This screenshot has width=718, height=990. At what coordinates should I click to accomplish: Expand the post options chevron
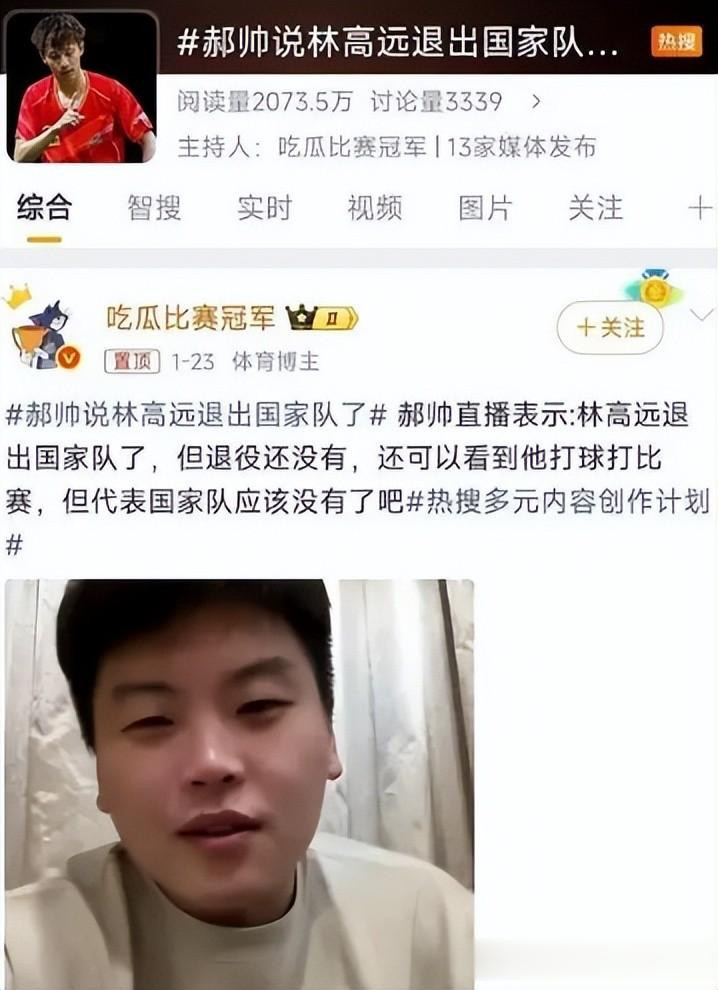point(702,315)
